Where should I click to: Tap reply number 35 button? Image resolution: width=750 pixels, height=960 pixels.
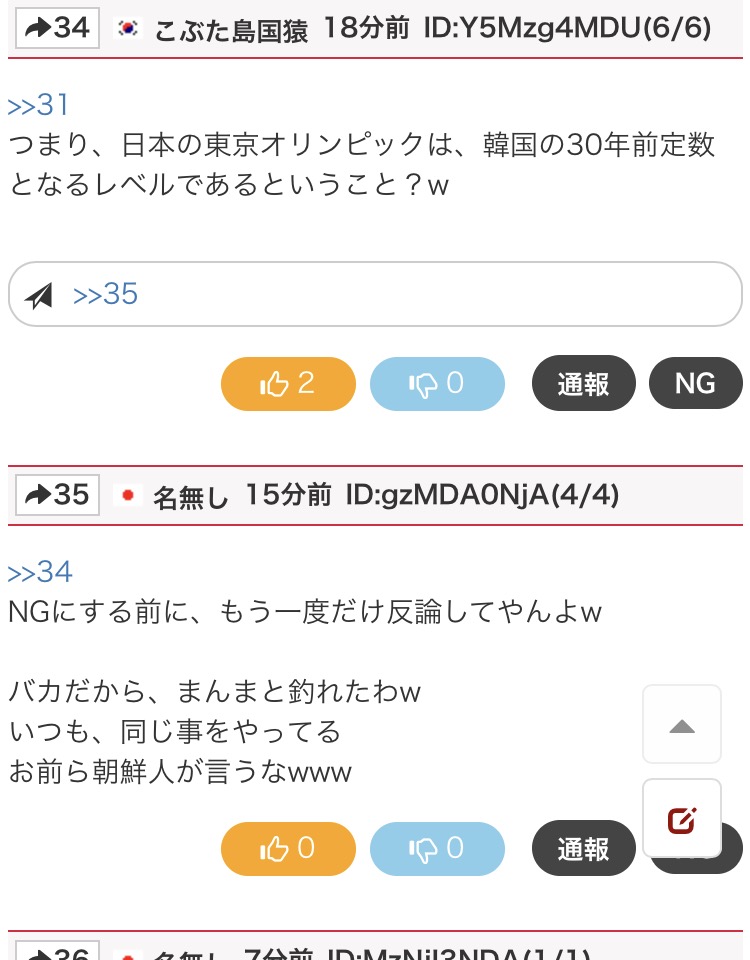(57, 494)
